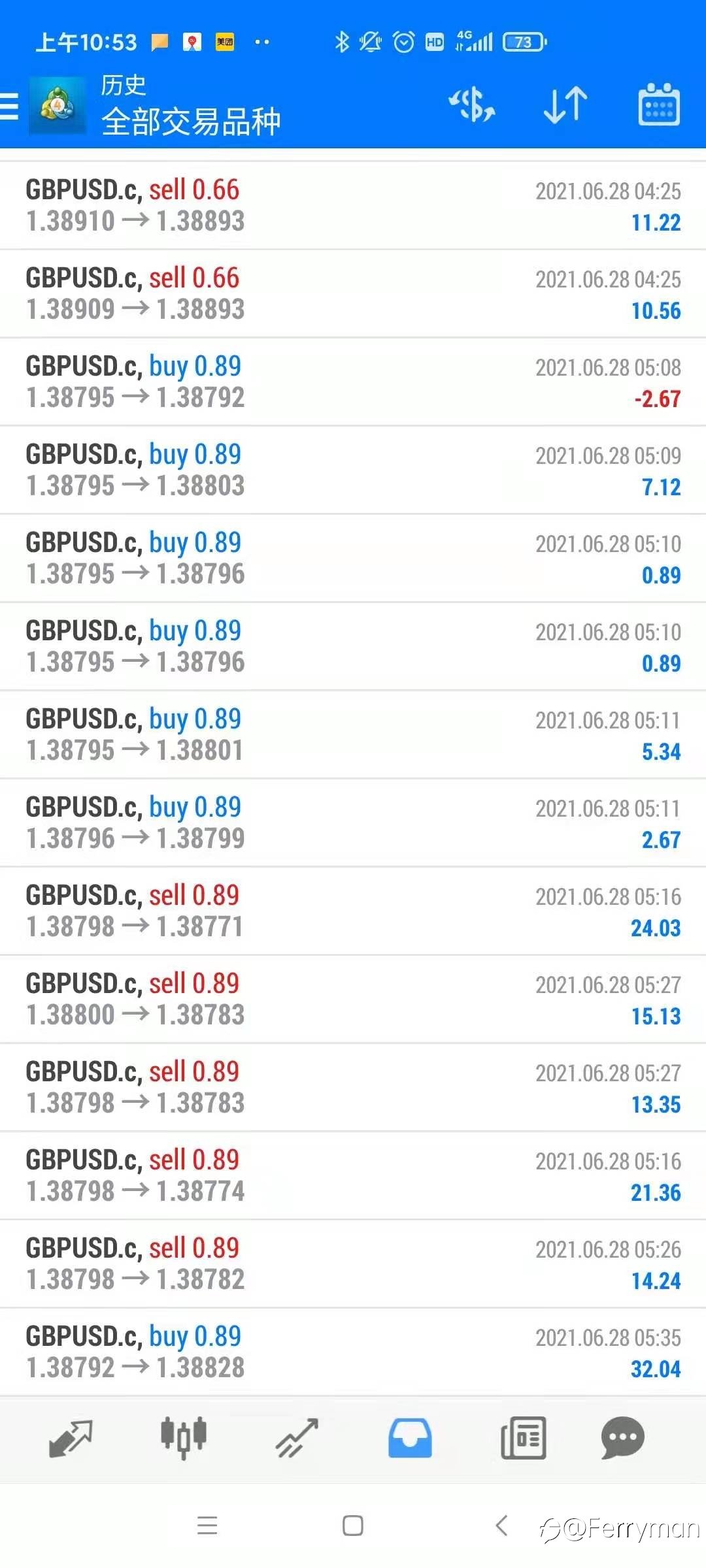Open the symbol filter currency icon
Image resolution: width=706 pixels, height=1568 pixels.
(472, 105)
